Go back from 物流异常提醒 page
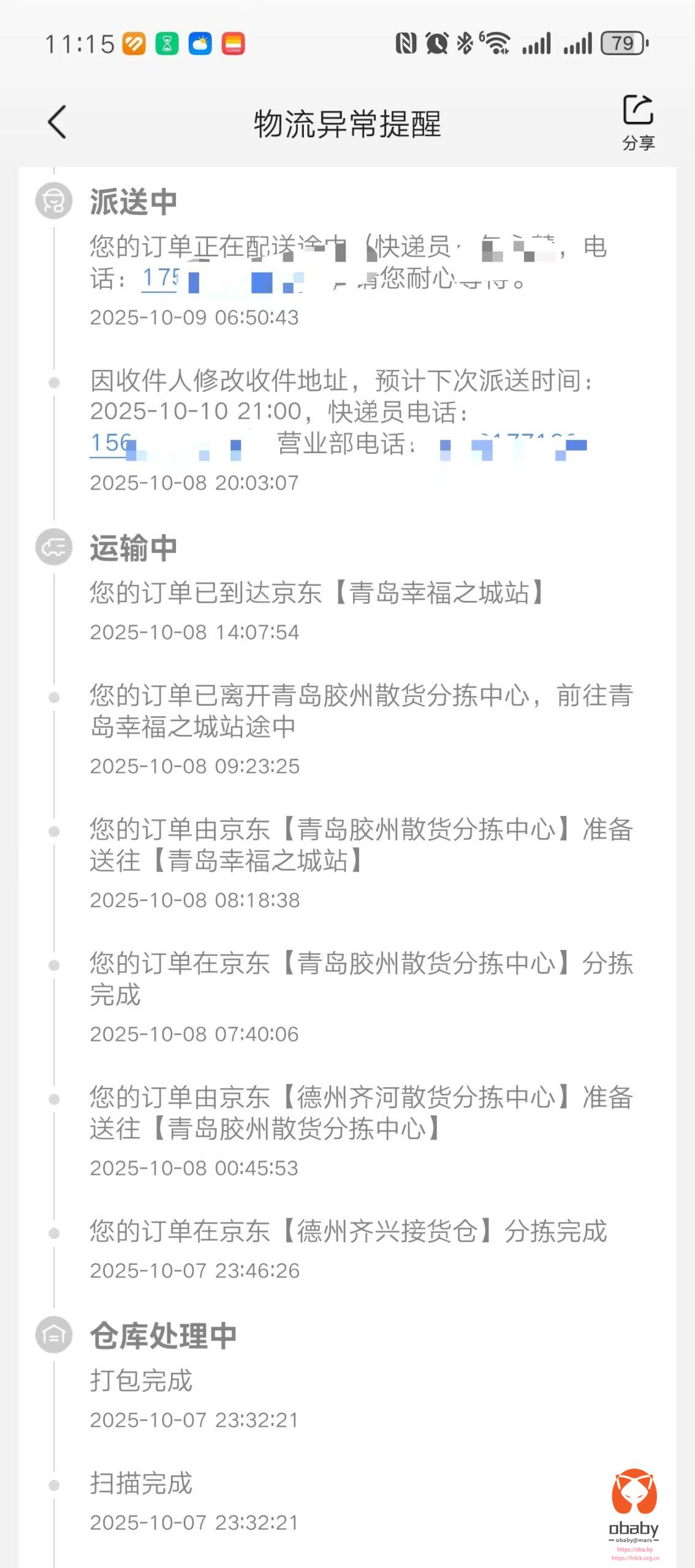Viewport: 695px width, 1568px height. (x=57, y=122)
